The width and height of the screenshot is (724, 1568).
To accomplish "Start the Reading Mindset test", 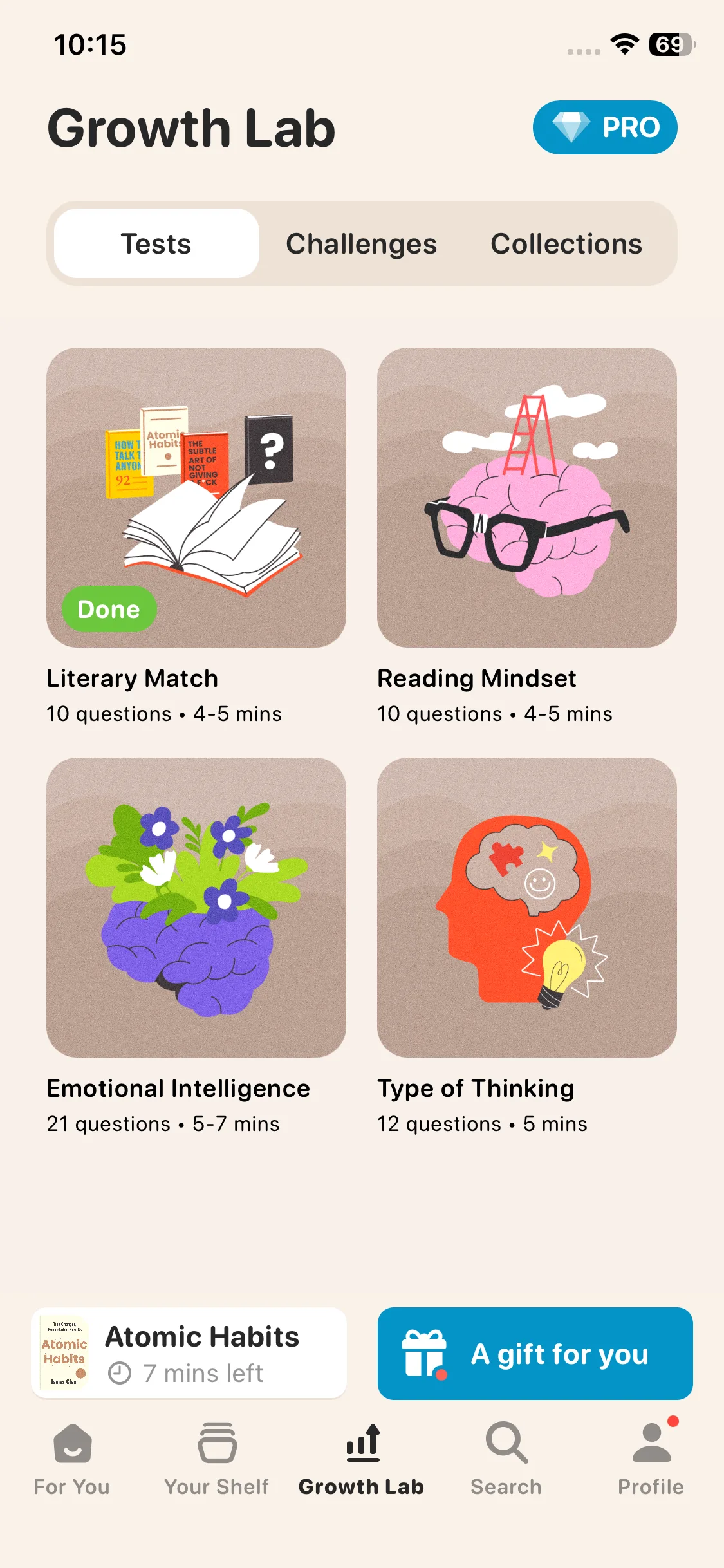I will click(526, 498).
